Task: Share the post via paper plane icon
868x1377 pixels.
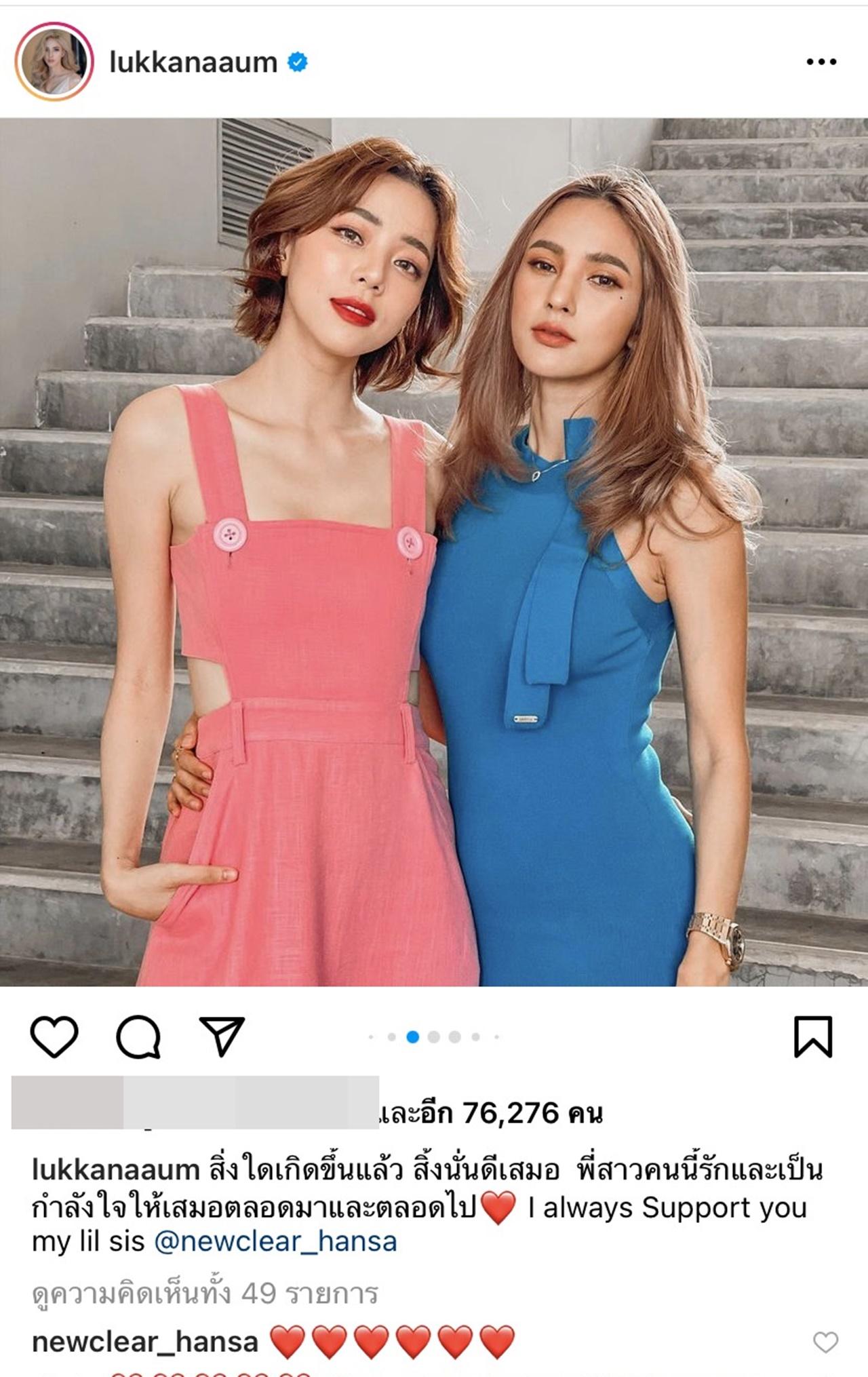Action: coord(222,1036)
